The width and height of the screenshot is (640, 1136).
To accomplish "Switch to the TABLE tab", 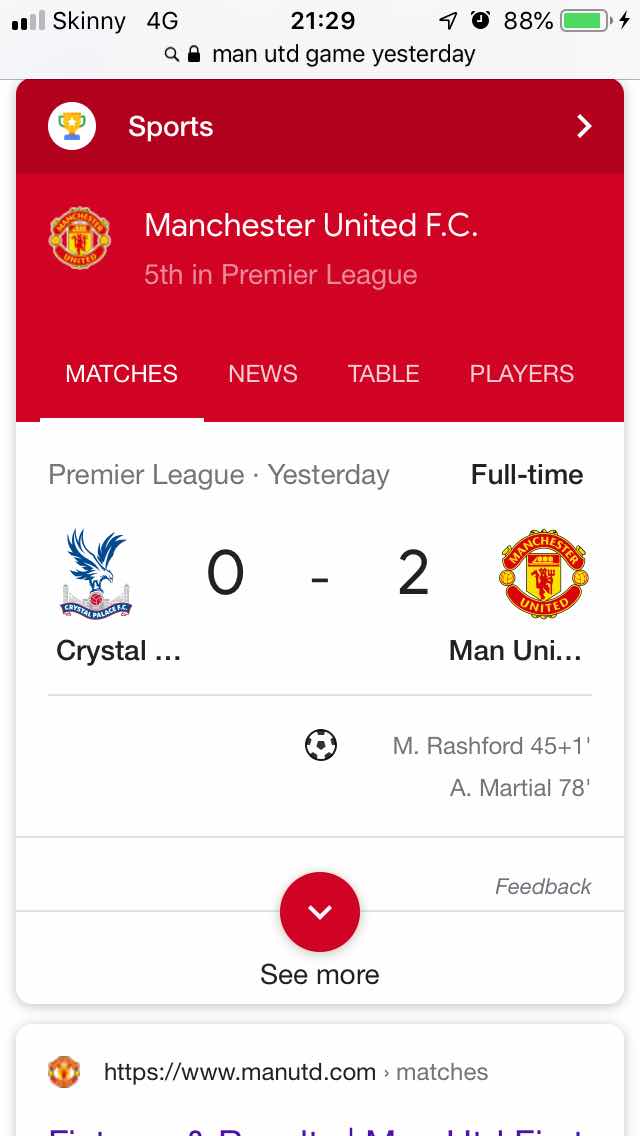I will 383,374.
